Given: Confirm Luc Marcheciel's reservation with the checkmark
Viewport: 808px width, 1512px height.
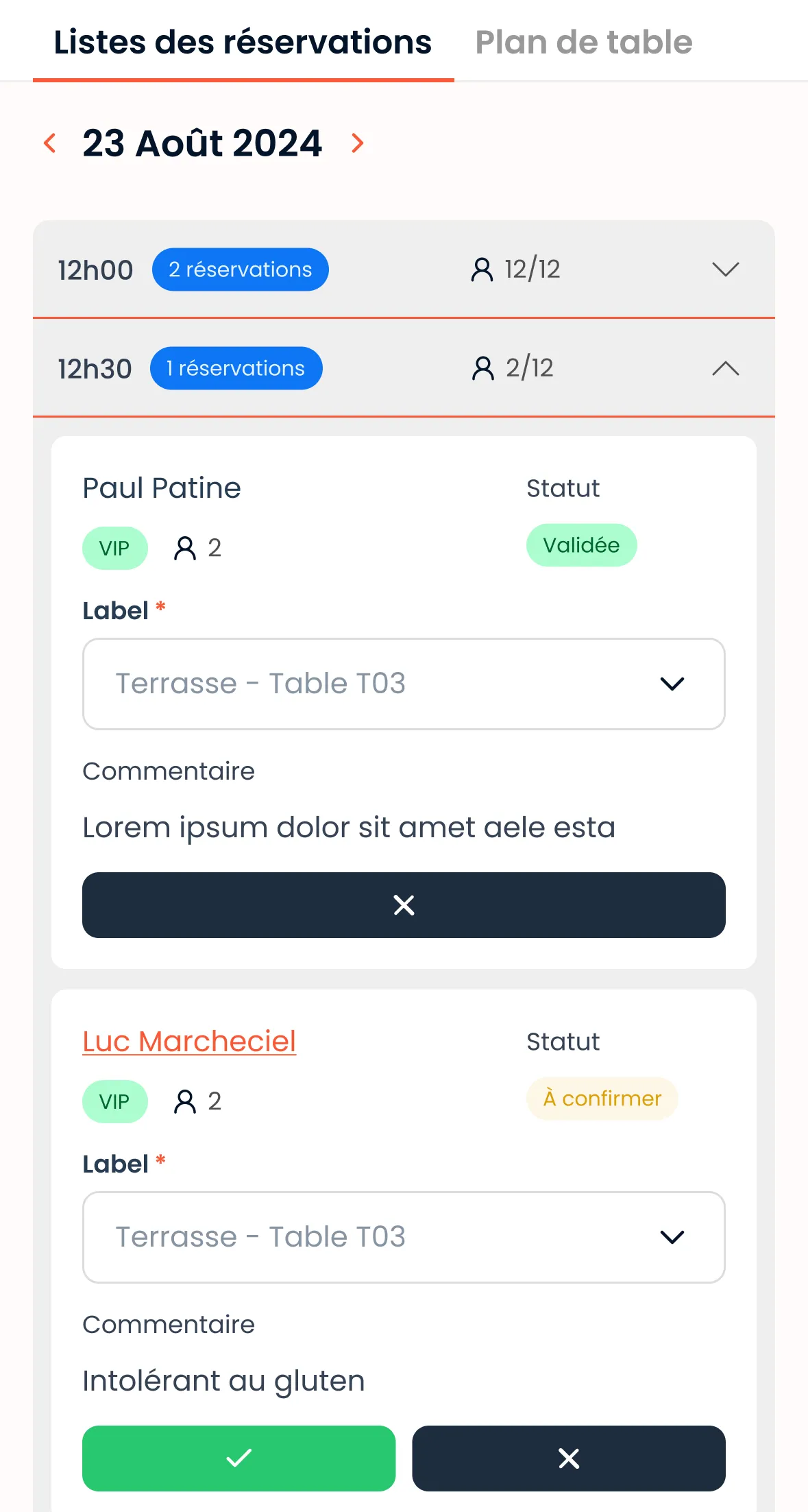Looking at the screenshot, I should click(x=238, y=1458).
